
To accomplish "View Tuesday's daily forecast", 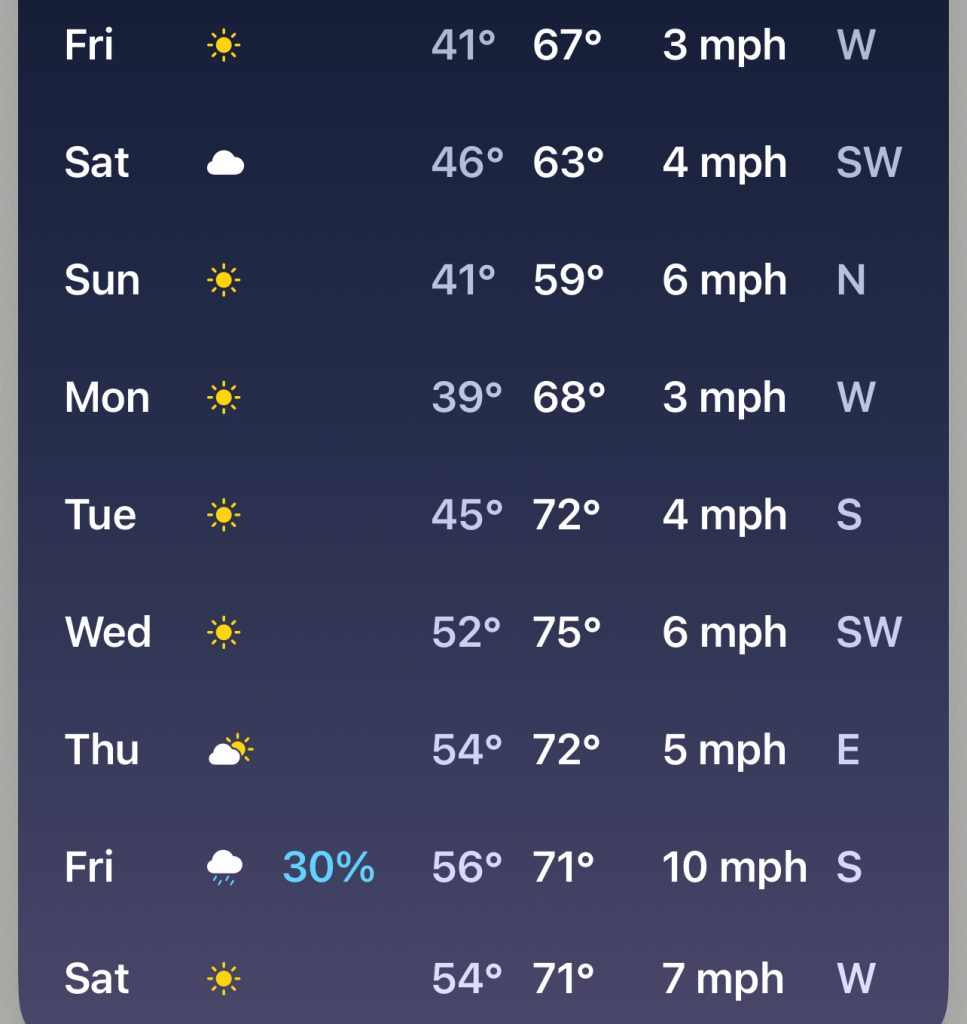I will tap(483, 515).
